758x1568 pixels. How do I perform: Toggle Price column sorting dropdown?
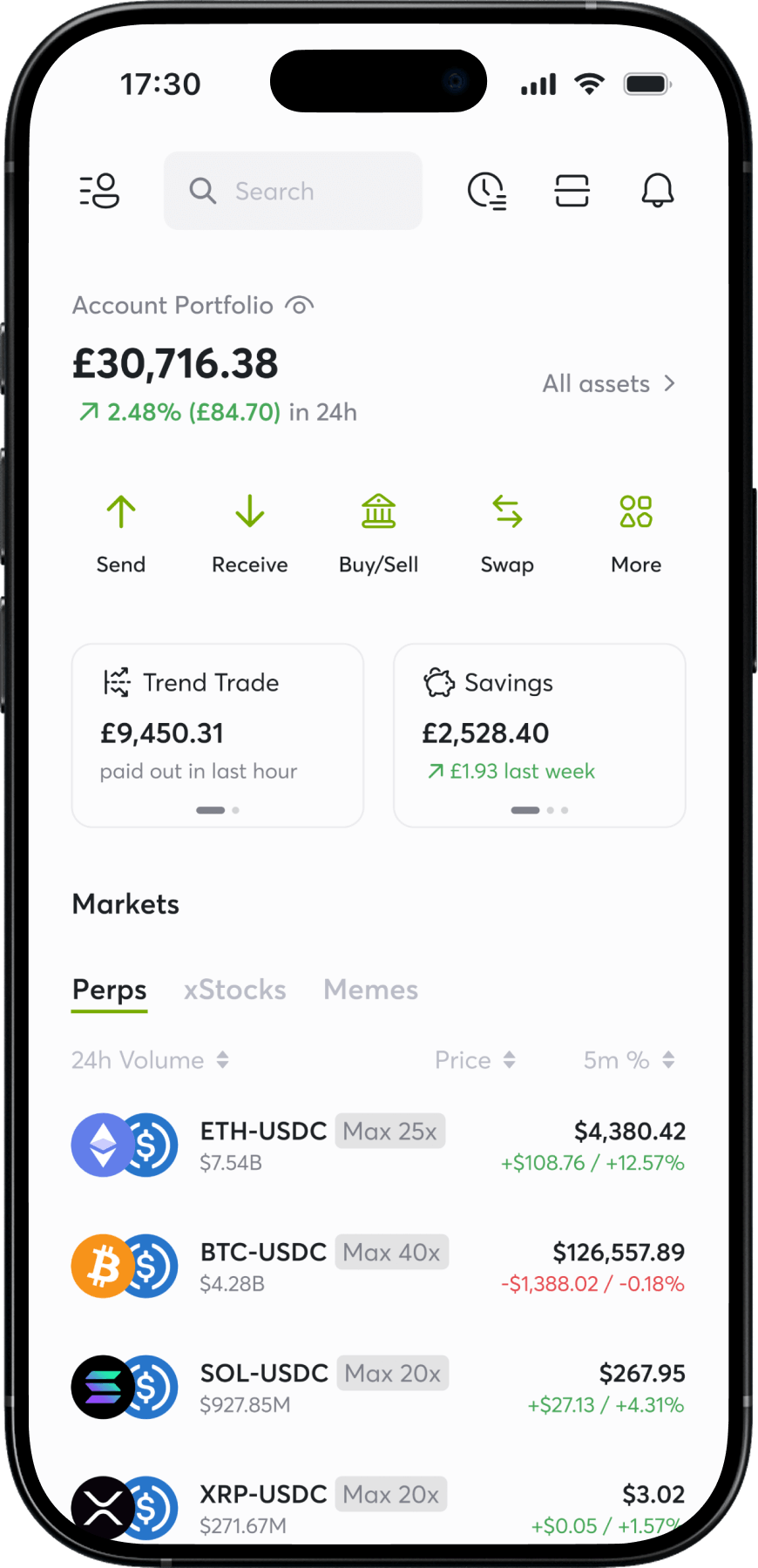[510, 1060]
